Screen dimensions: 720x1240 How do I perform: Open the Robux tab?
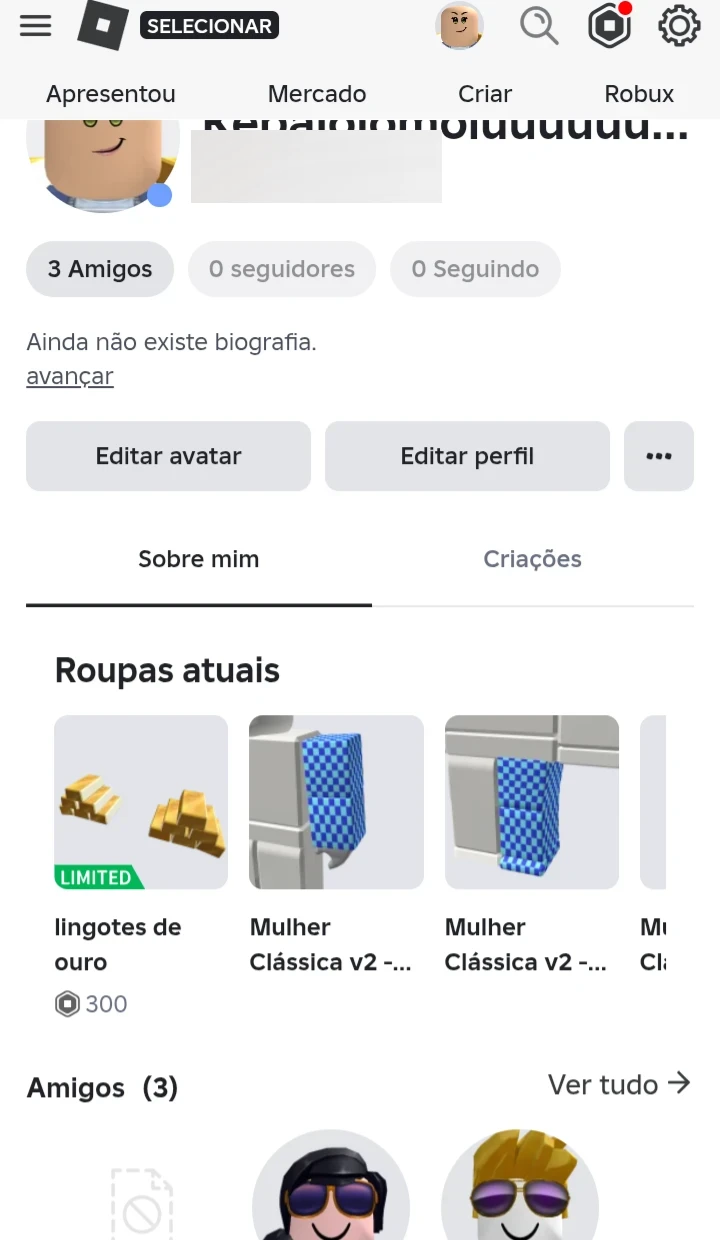click(x=639, y=94)
